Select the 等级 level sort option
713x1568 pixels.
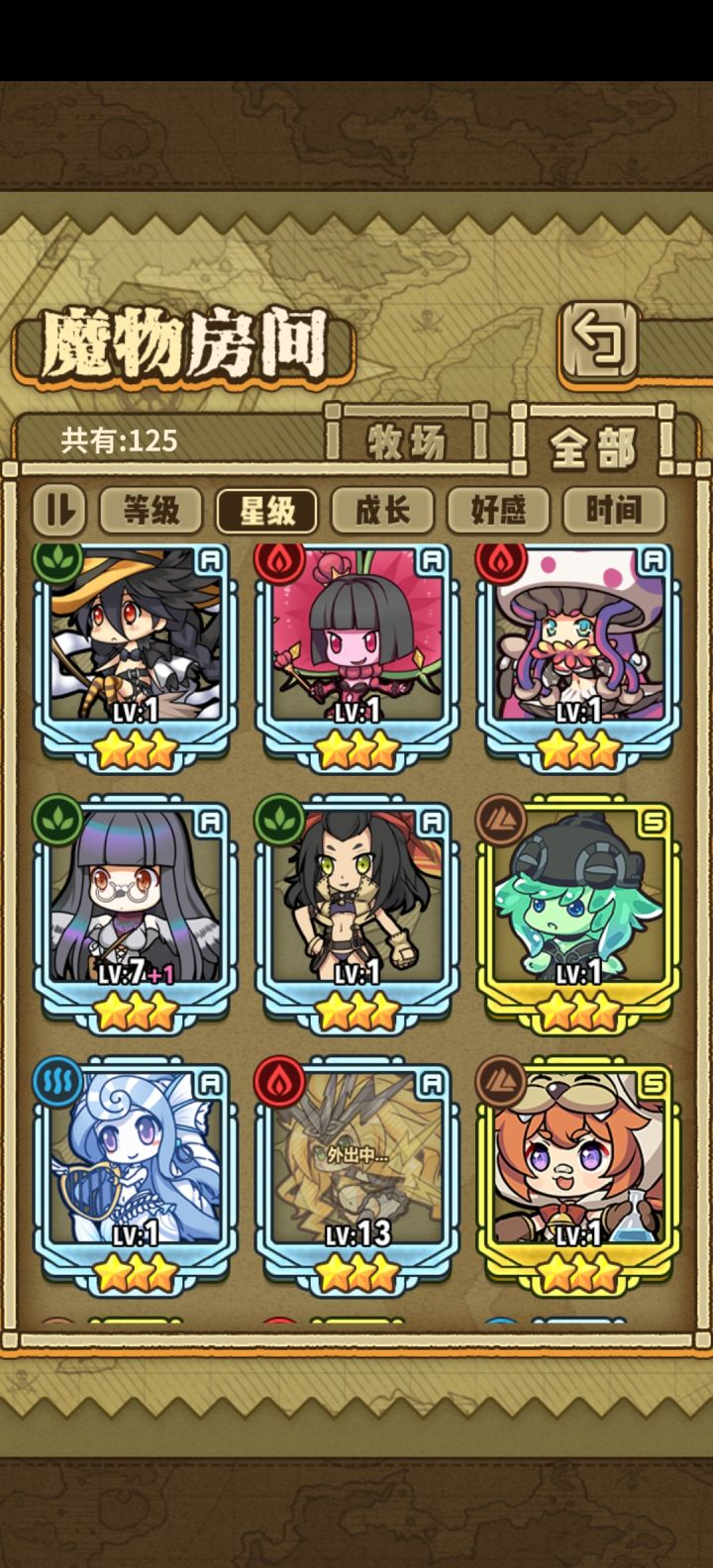(151, 509)
